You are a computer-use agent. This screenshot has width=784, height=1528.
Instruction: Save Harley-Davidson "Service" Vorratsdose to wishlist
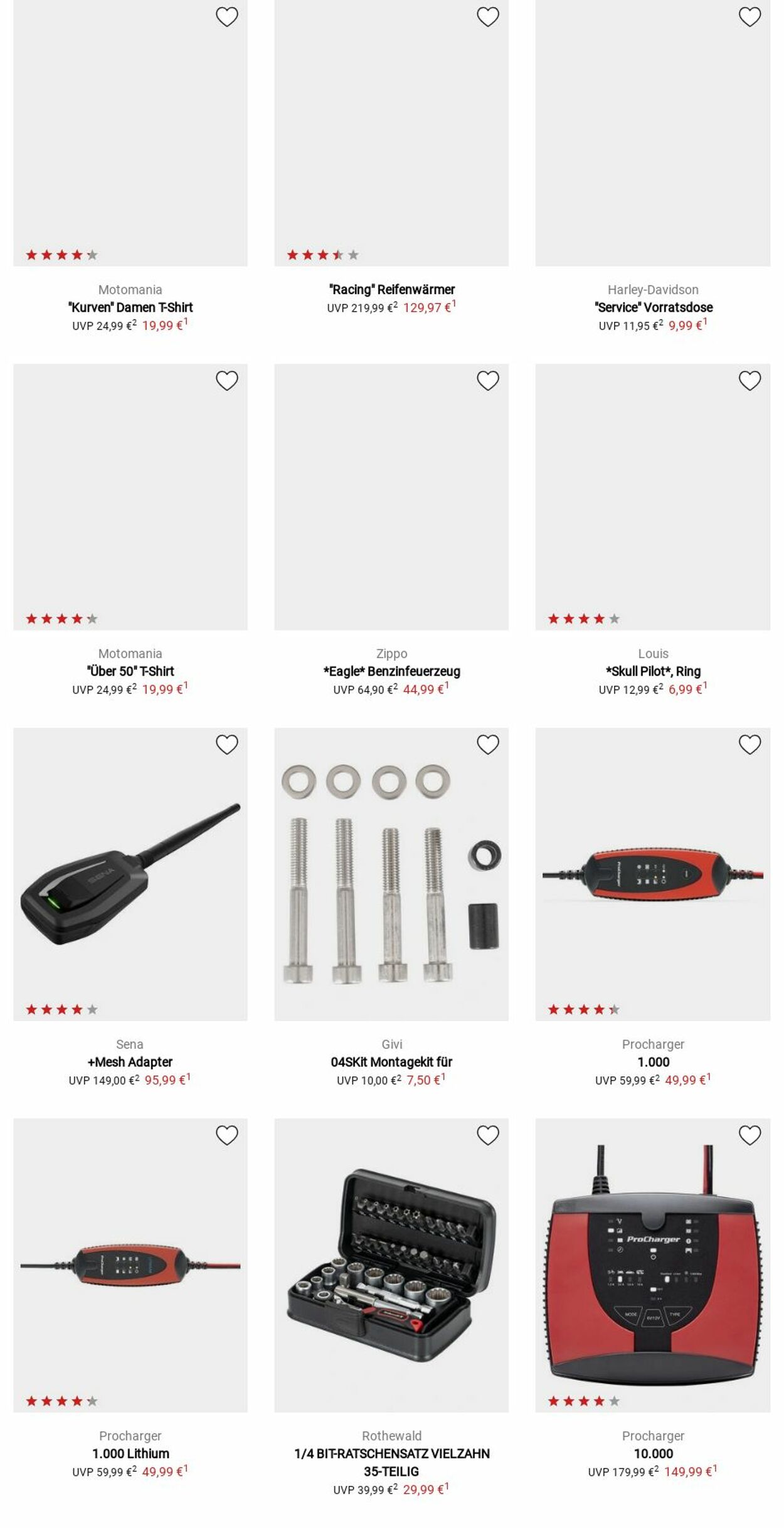(750, 17)
